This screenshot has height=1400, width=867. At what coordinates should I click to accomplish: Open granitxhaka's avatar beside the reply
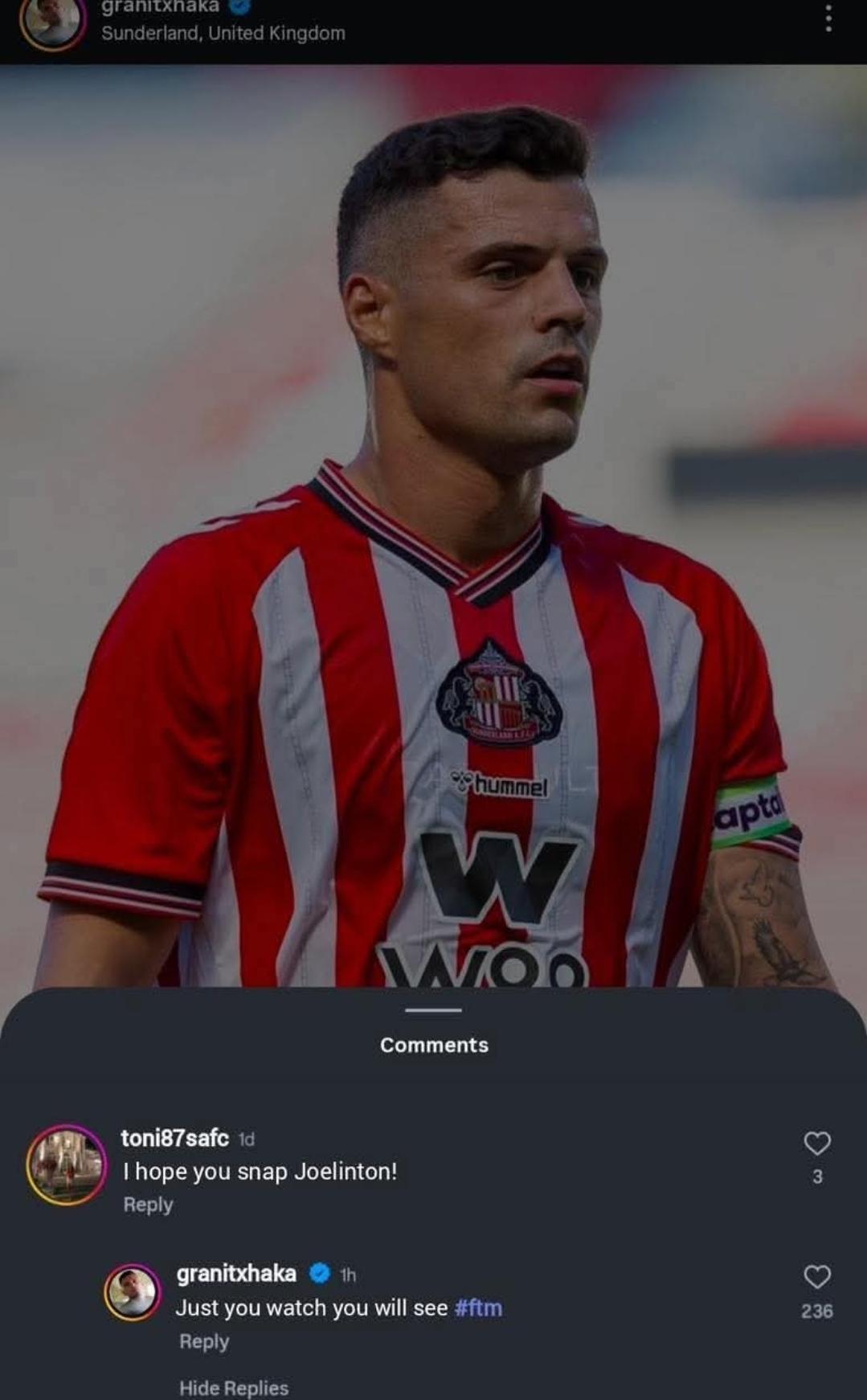coord(133,1293)
